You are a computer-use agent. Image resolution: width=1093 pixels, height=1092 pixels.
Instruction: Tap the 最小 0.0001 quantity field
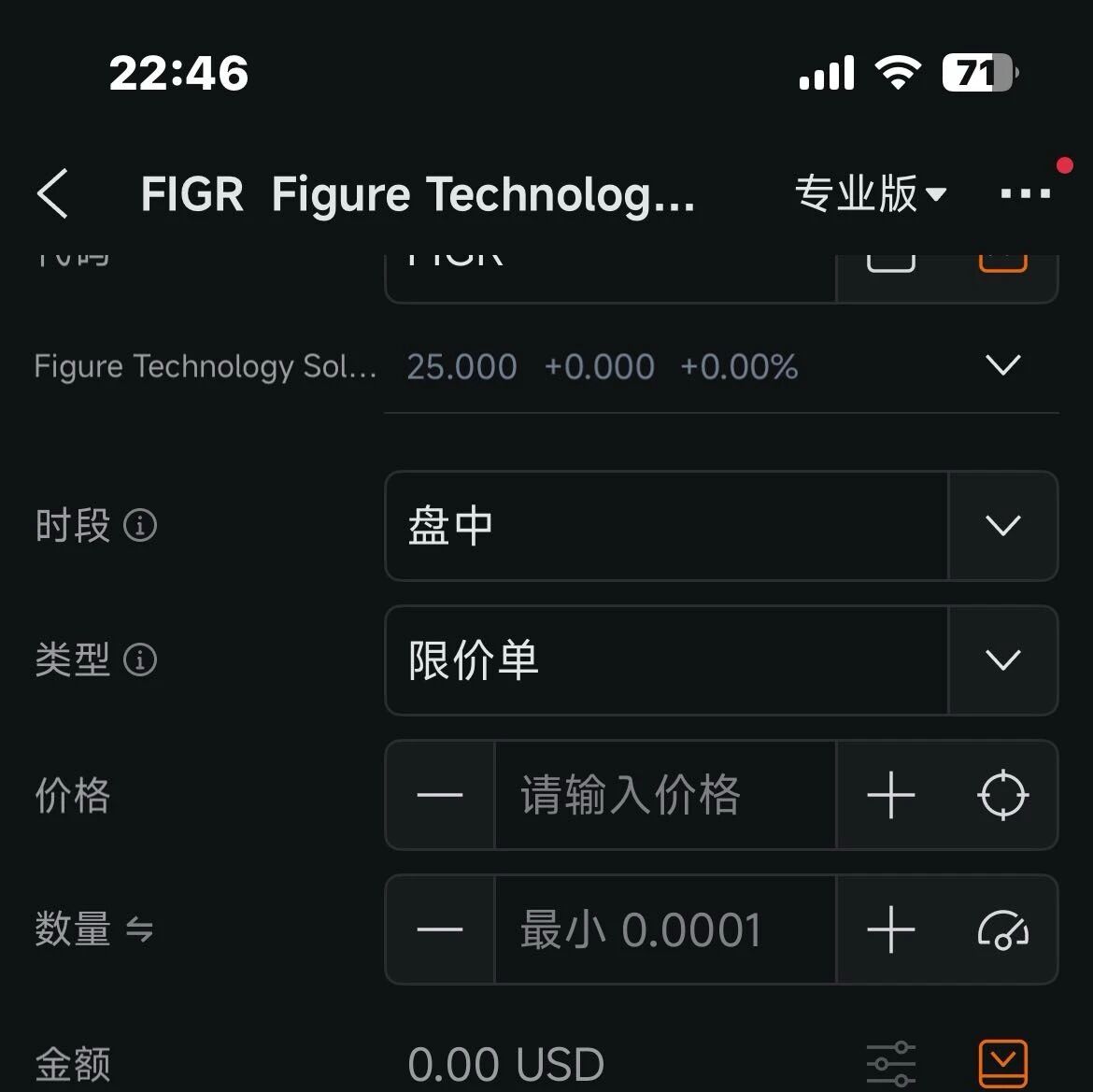click(665, 929)
